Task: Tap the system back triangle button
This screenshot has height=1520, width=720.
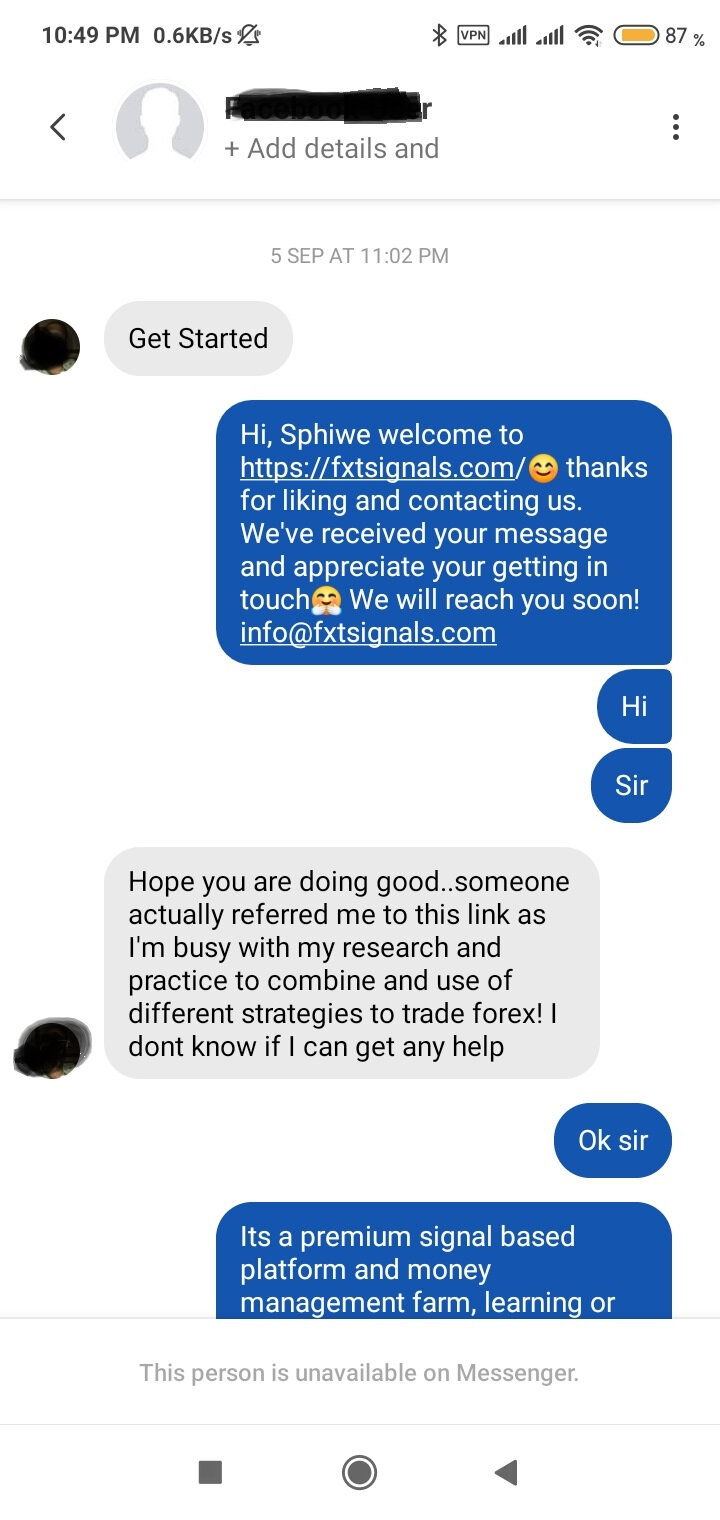Action: coord(506,1472)
